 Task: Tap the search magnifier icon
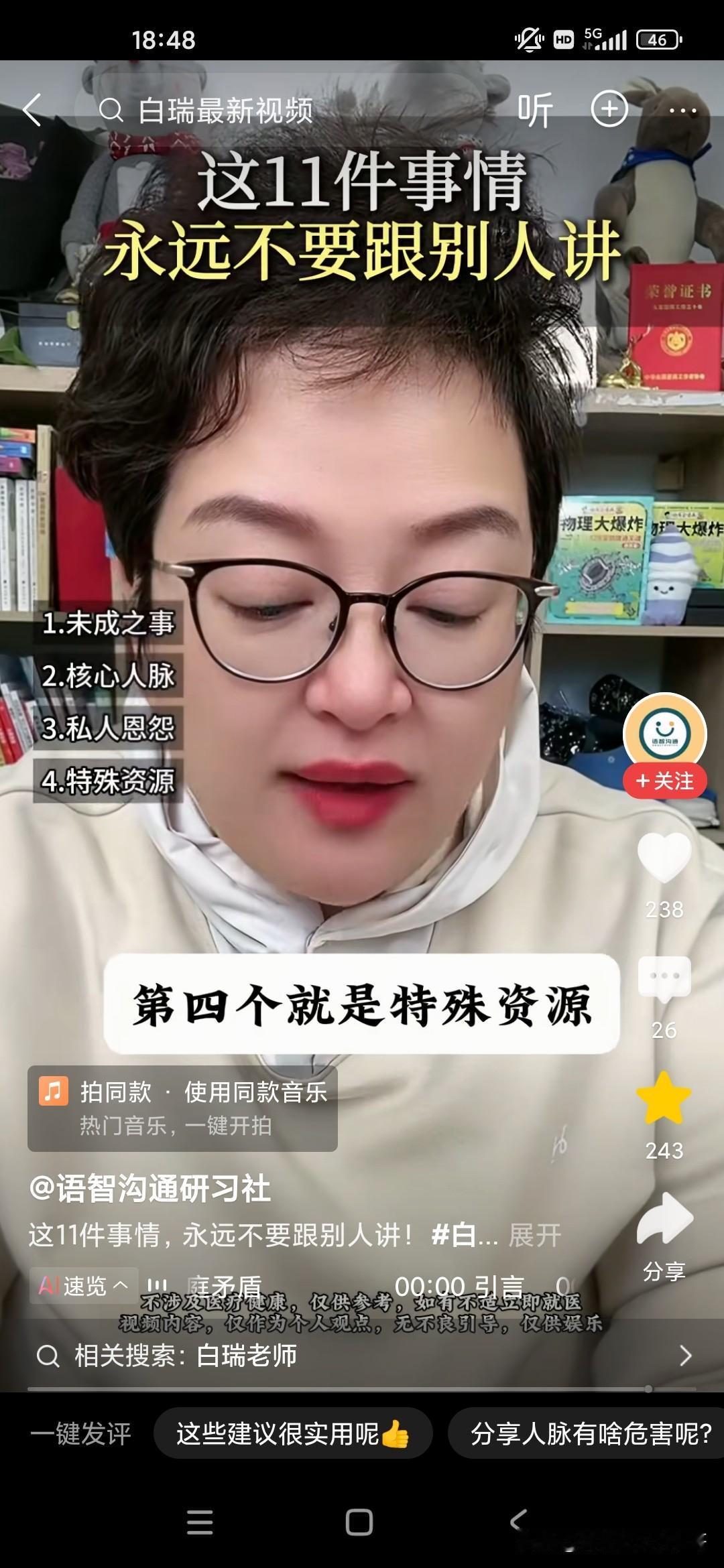coord(111,107)
